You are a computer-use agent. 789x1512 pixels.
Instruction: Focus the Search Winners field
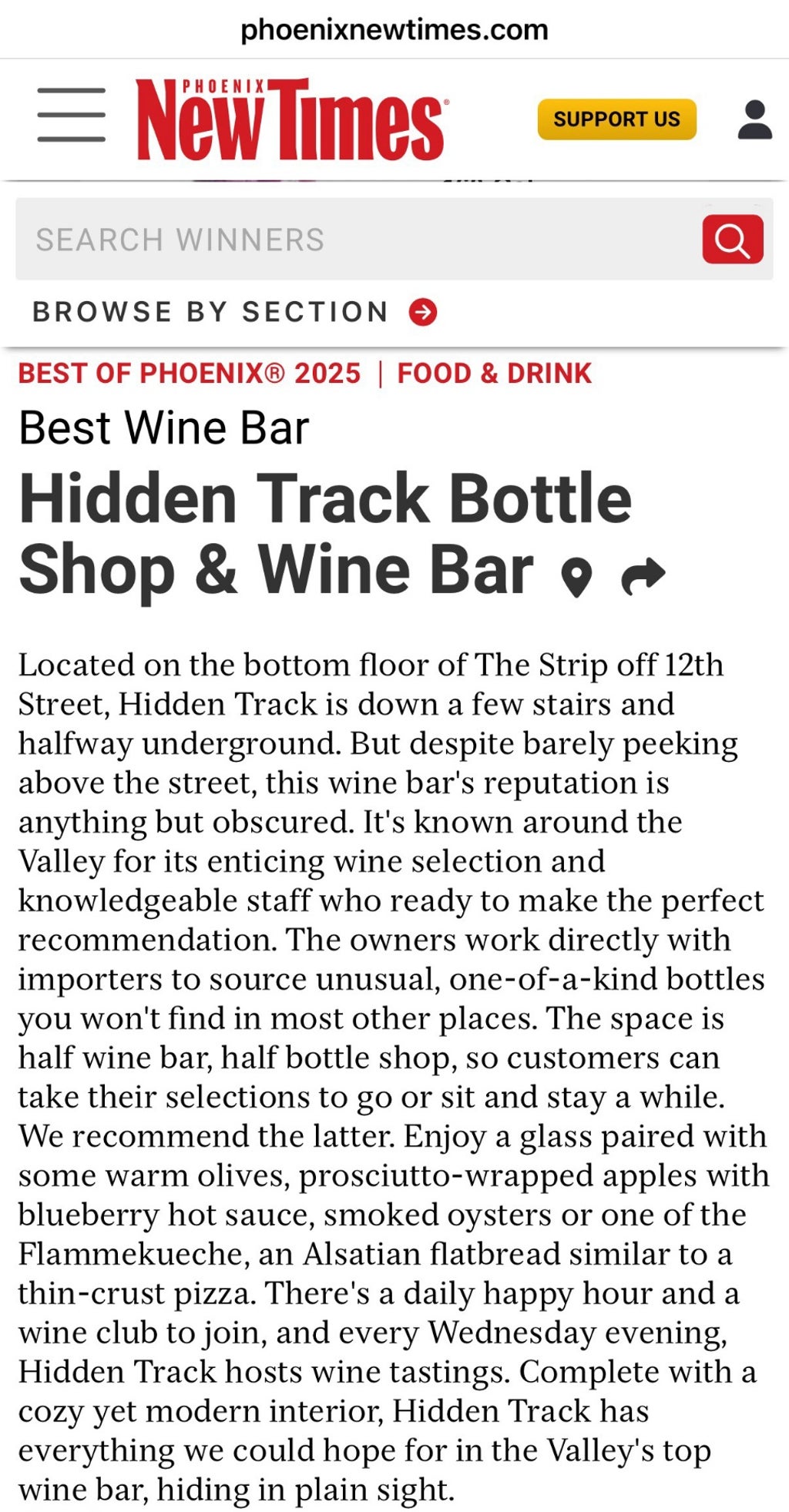click(354, 240)
